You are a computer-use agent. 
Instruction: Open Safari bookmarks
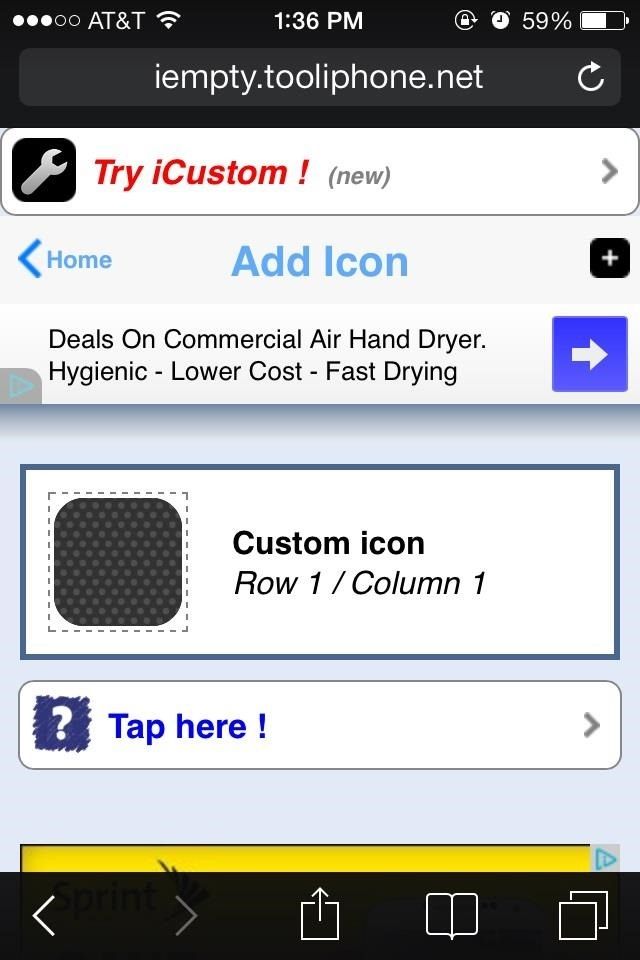coord(451,916)
